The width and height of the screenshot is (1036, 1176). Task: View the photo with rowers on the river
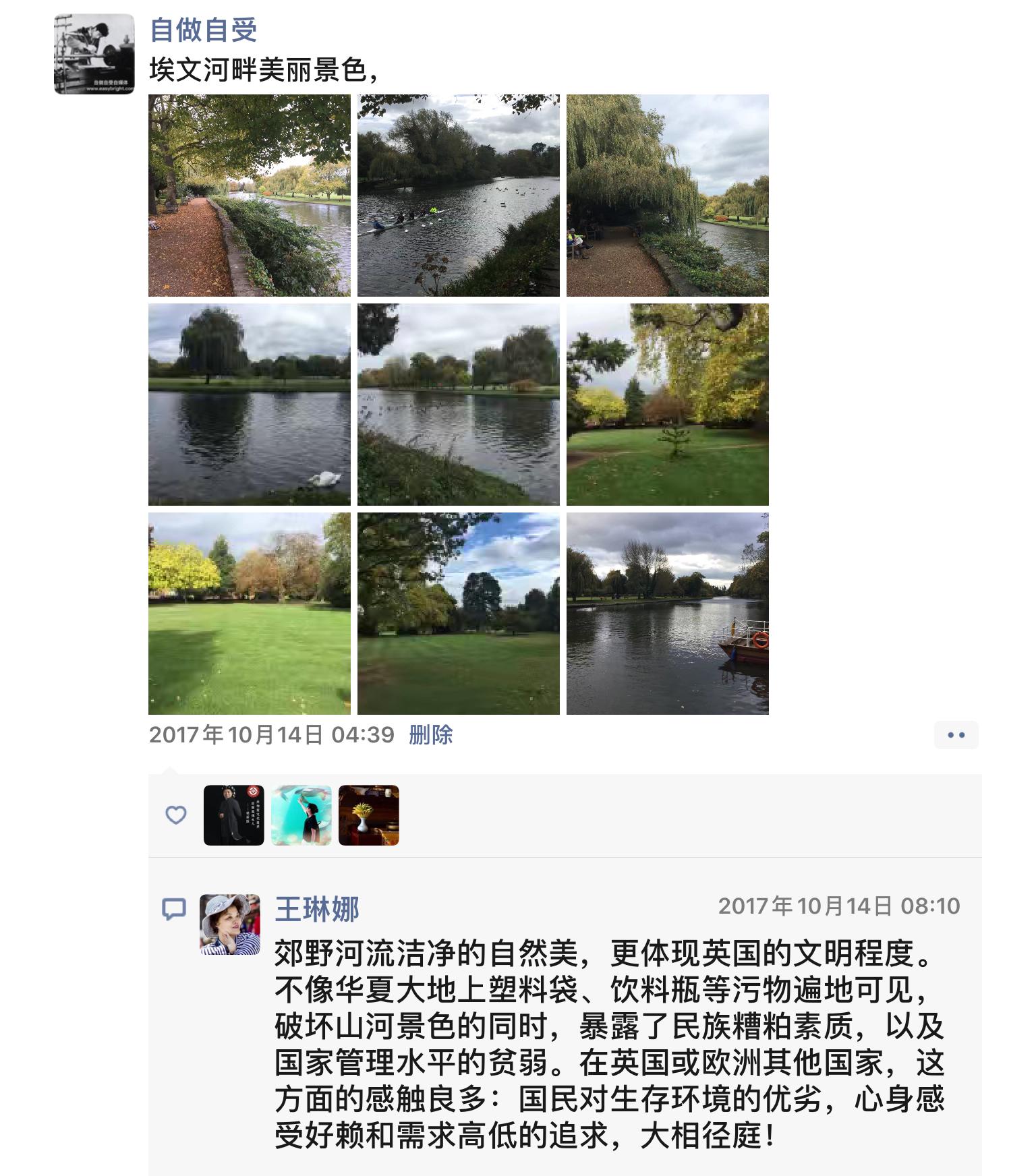[458, 195]
